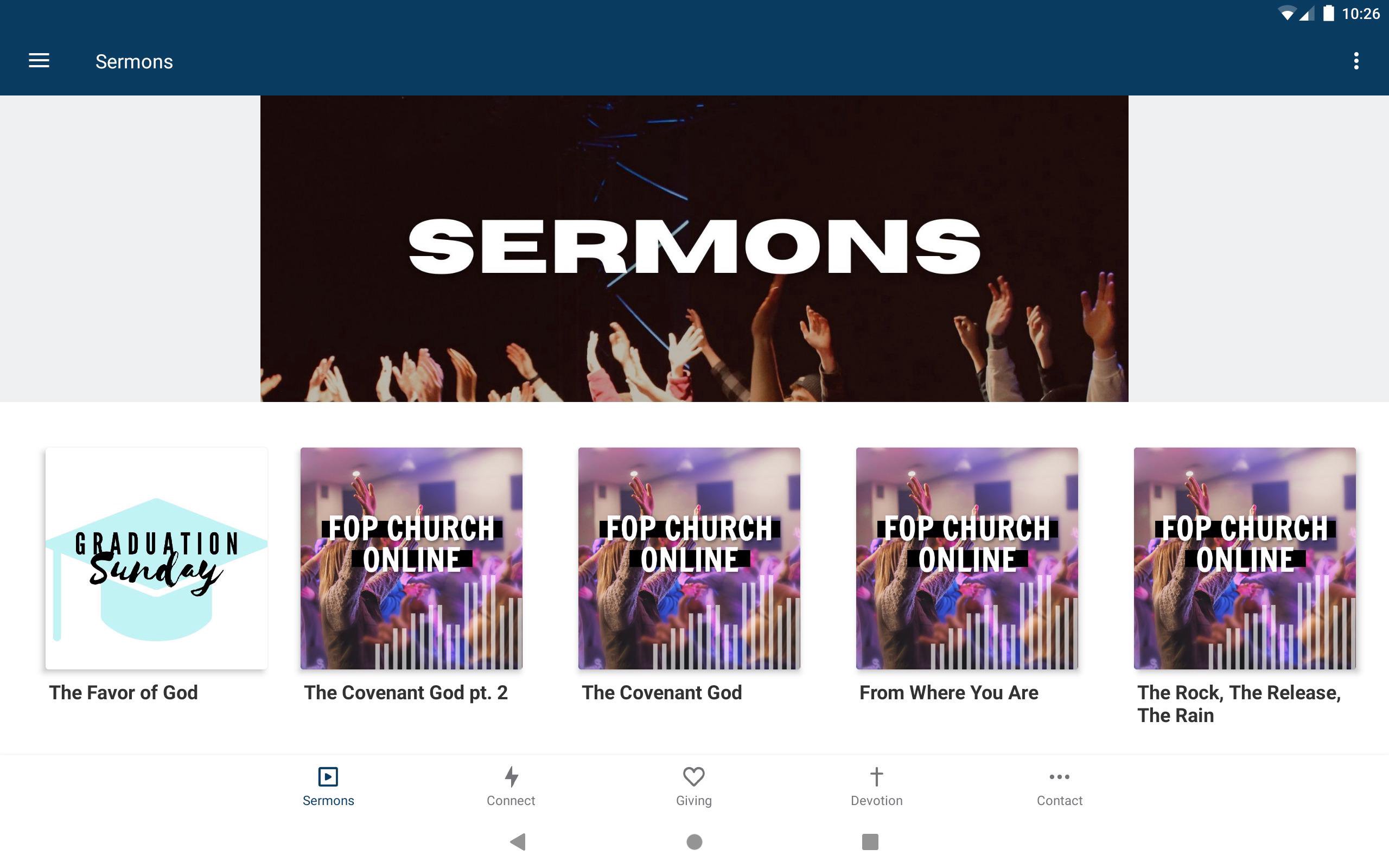1389x868 pixels.
Task: Open the hamburger drawer menu
Action: pos(39,61)
